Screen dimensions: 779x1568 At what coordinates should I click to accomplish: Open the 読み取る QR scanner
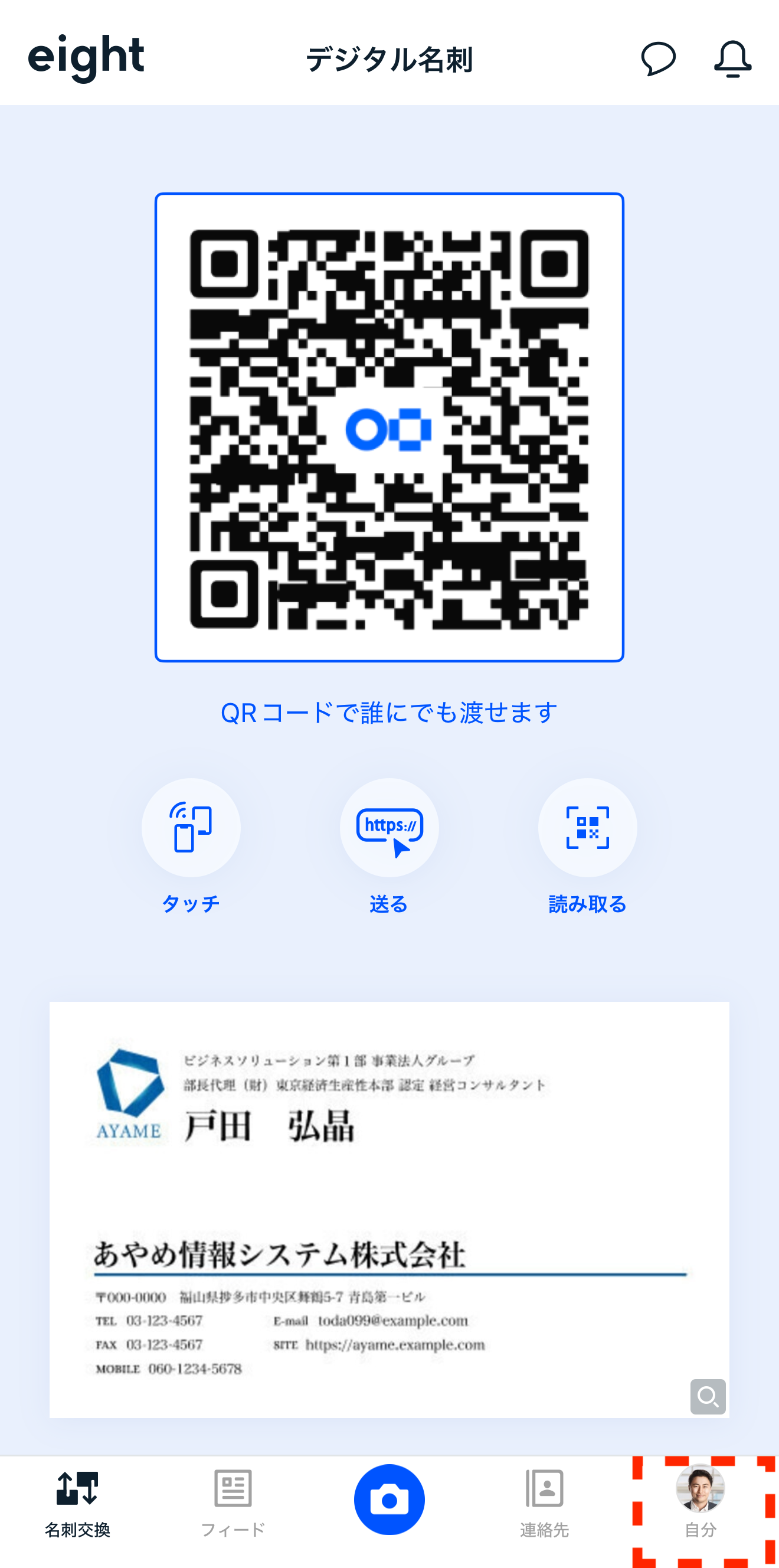click(587, 828)
